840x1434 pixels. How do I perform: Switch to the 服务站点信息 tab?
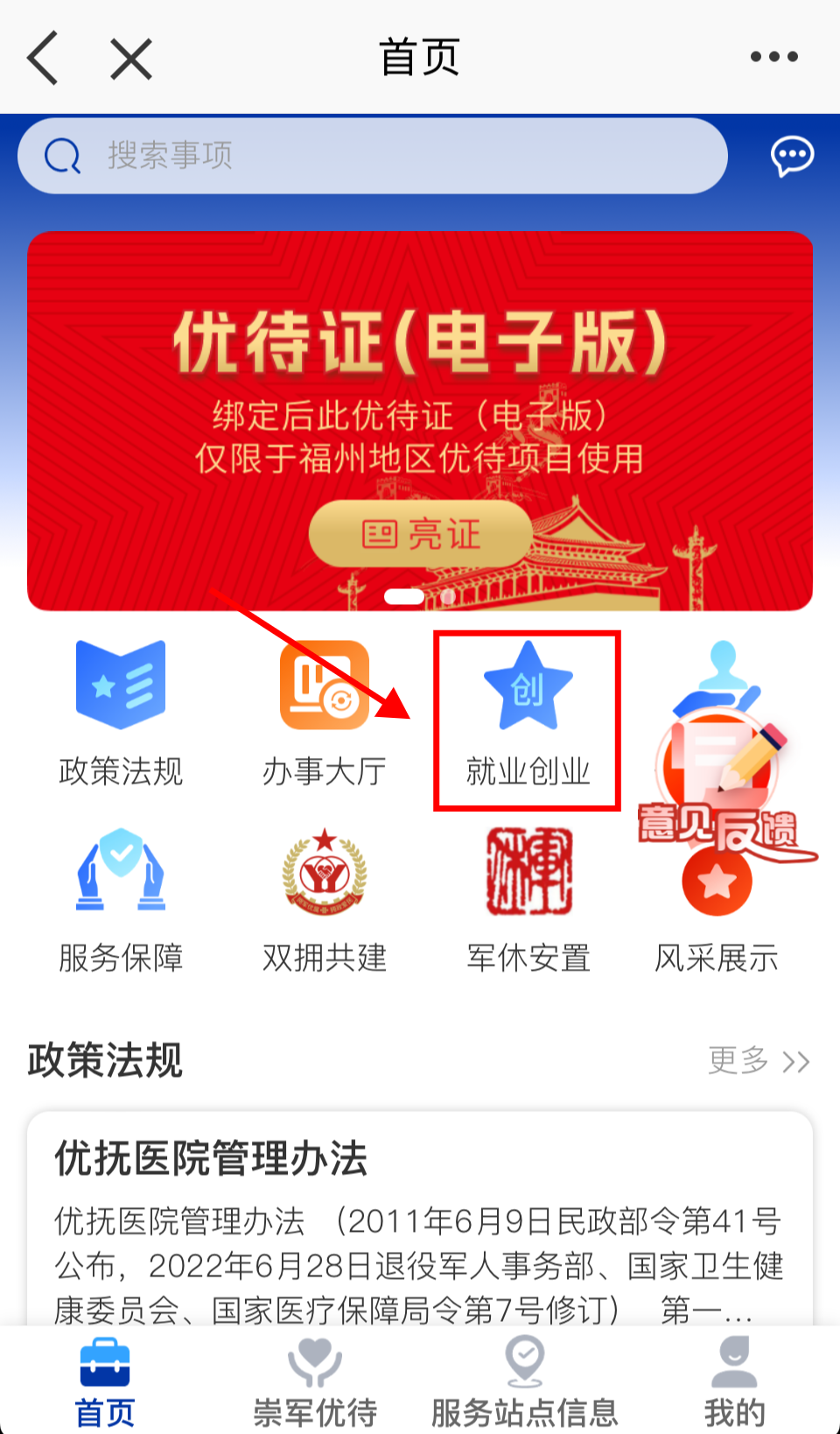click(525, 1381)
